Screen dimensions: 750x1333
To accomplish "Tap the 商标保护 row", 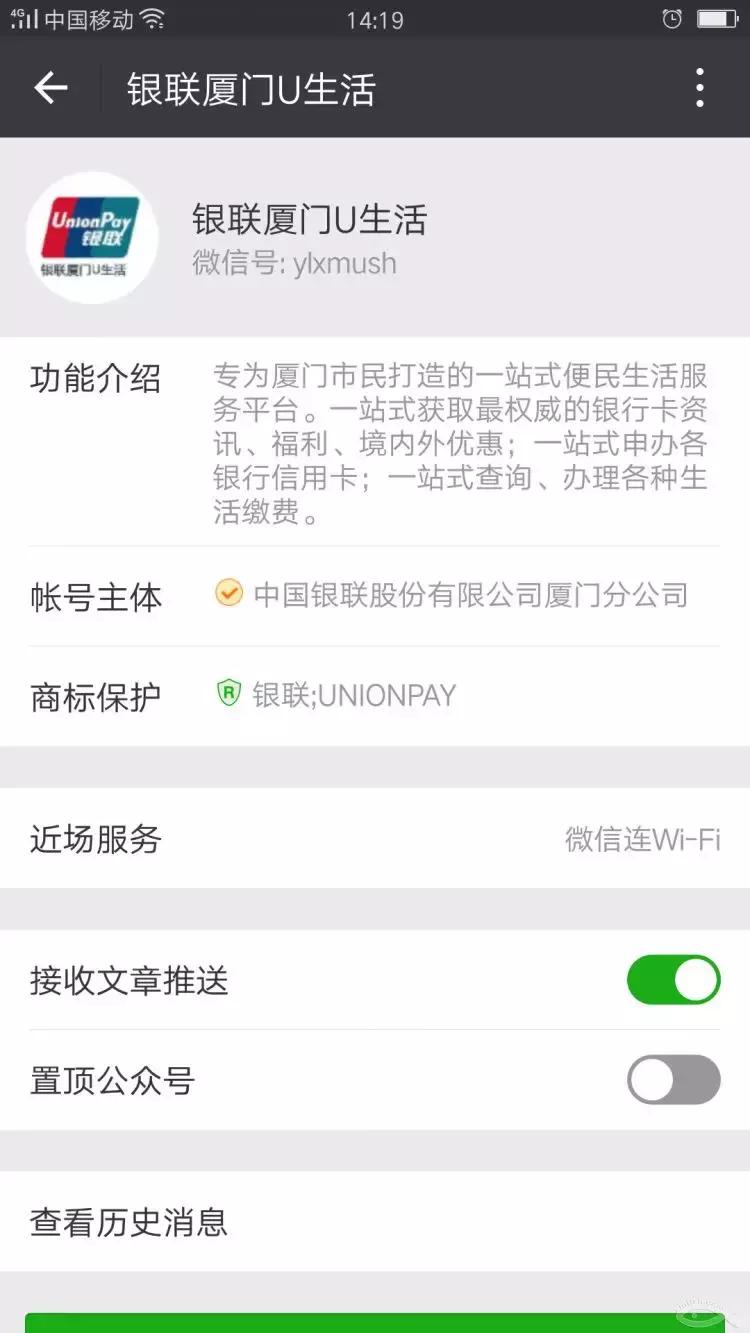I will (375, 694).
